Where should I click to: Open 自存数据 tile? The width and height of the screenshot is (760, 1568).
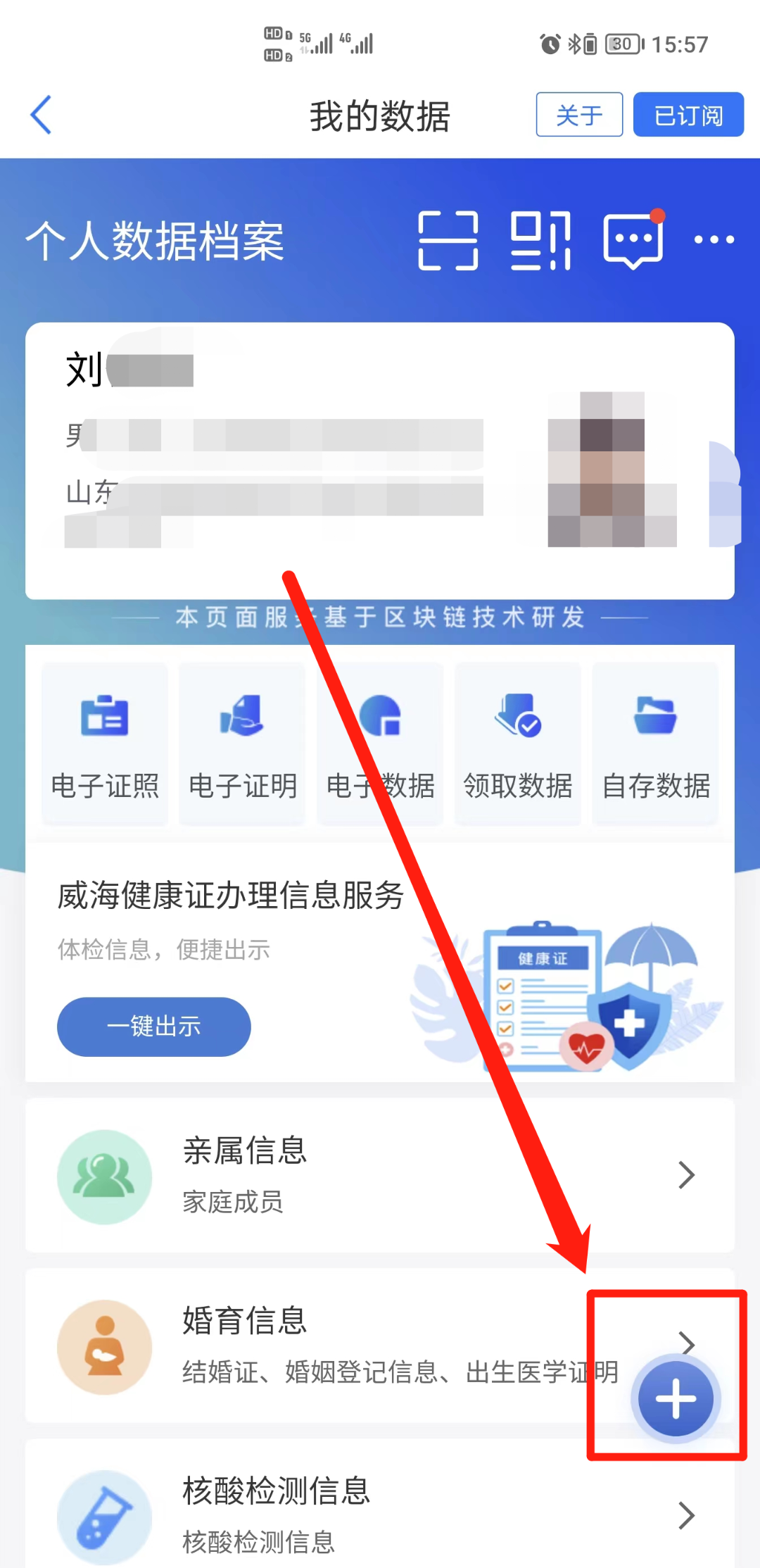656,744
